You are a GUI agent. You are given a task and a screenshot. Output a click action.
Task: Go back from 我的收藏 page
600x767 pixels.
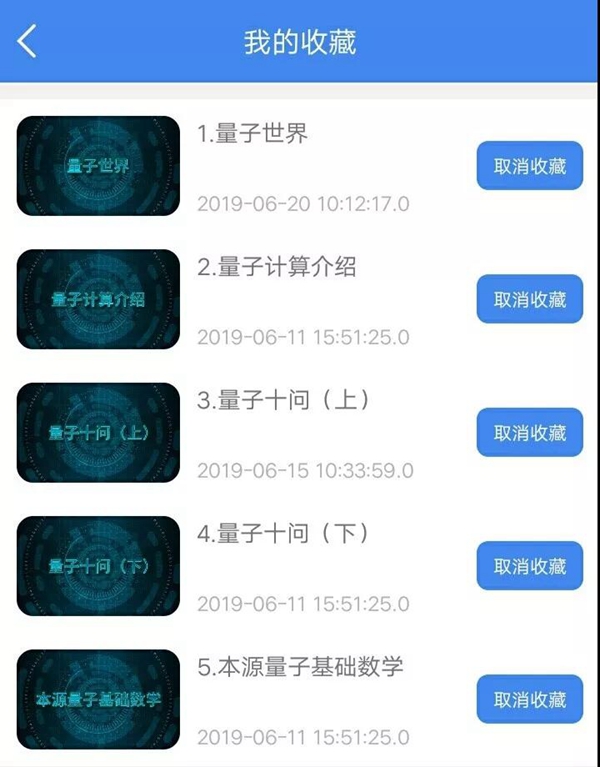[28, 41]
